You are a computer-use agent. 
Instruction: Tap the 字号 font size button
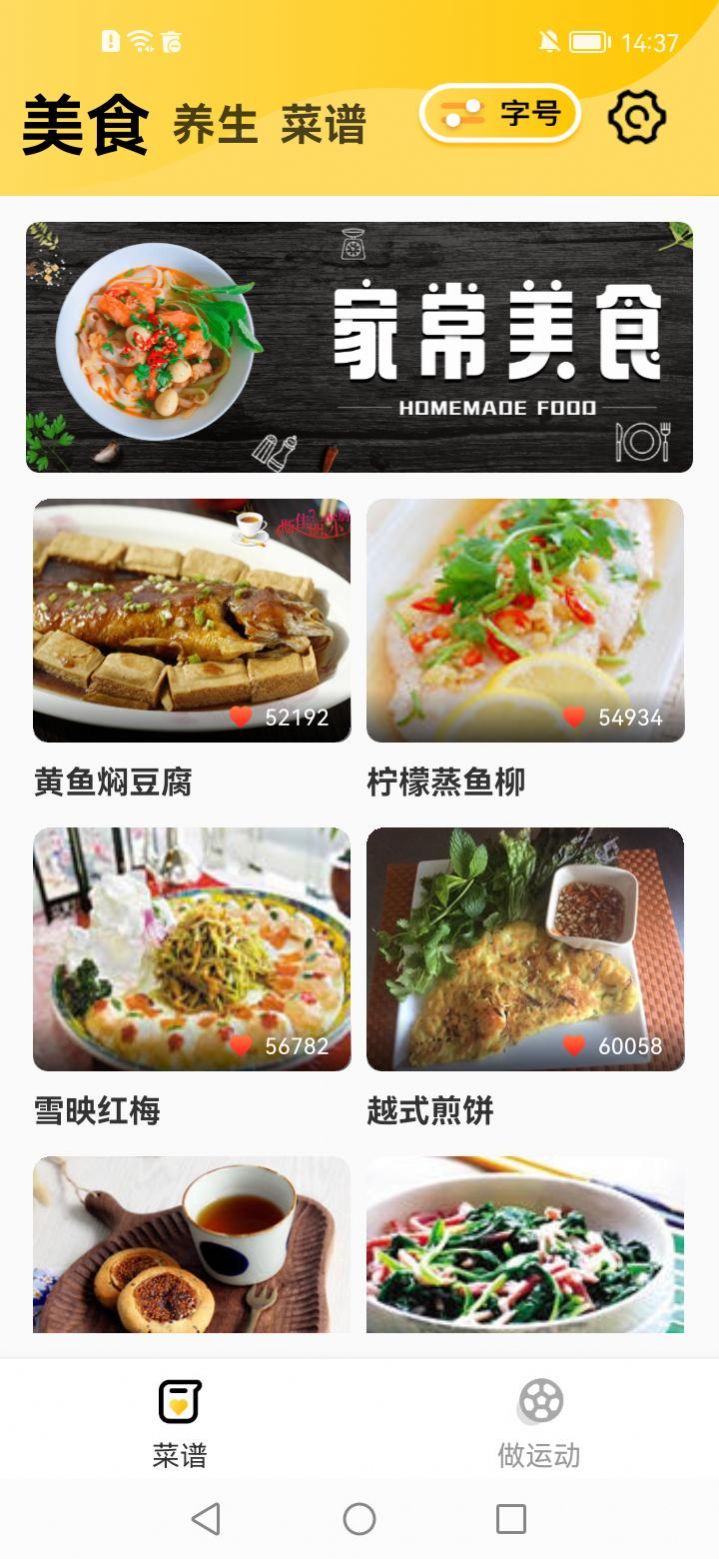pyautogui.click(x=501, y=114)
